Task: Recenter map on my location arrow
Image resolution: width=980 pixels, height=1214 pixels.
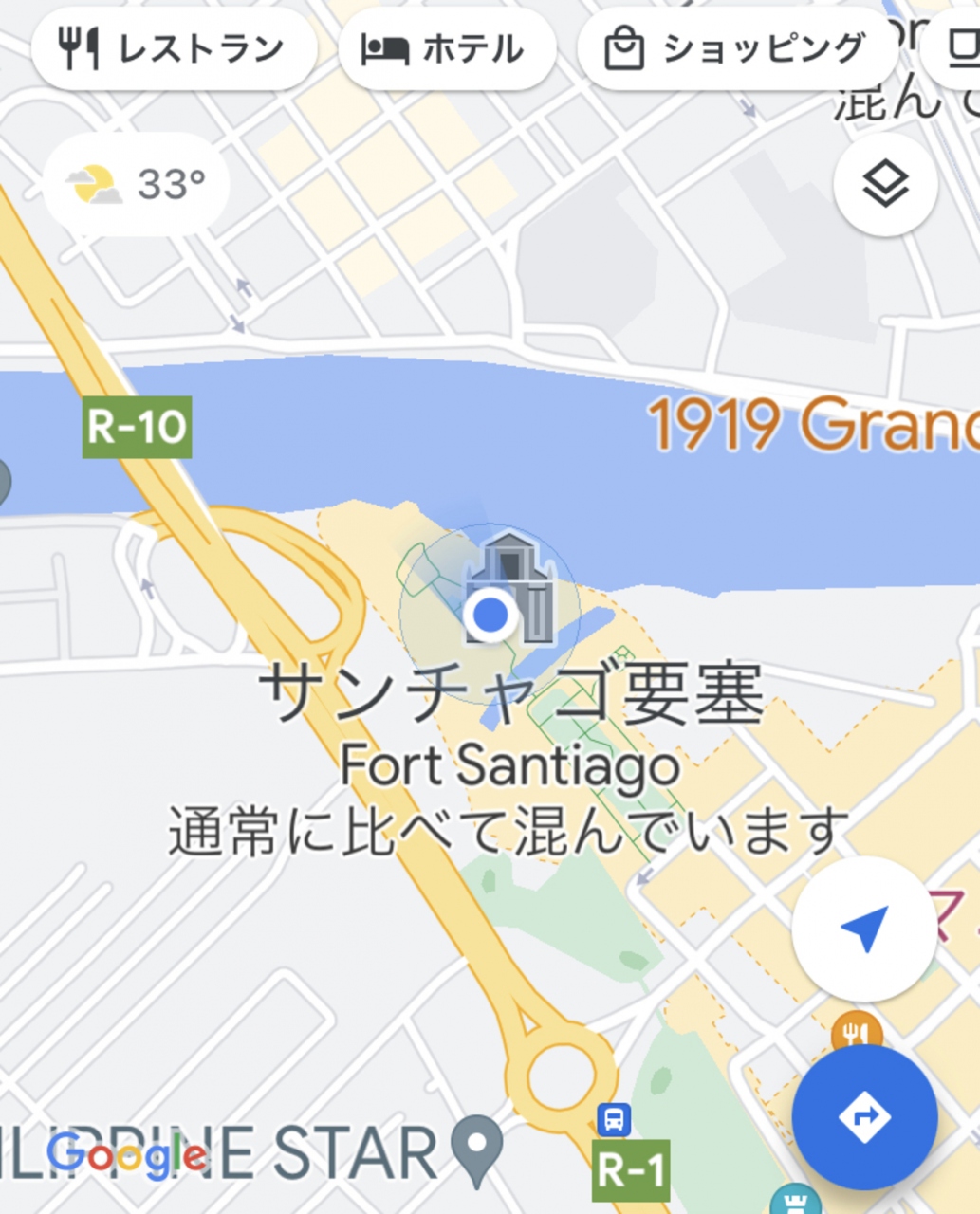Action: pos(864,929)
